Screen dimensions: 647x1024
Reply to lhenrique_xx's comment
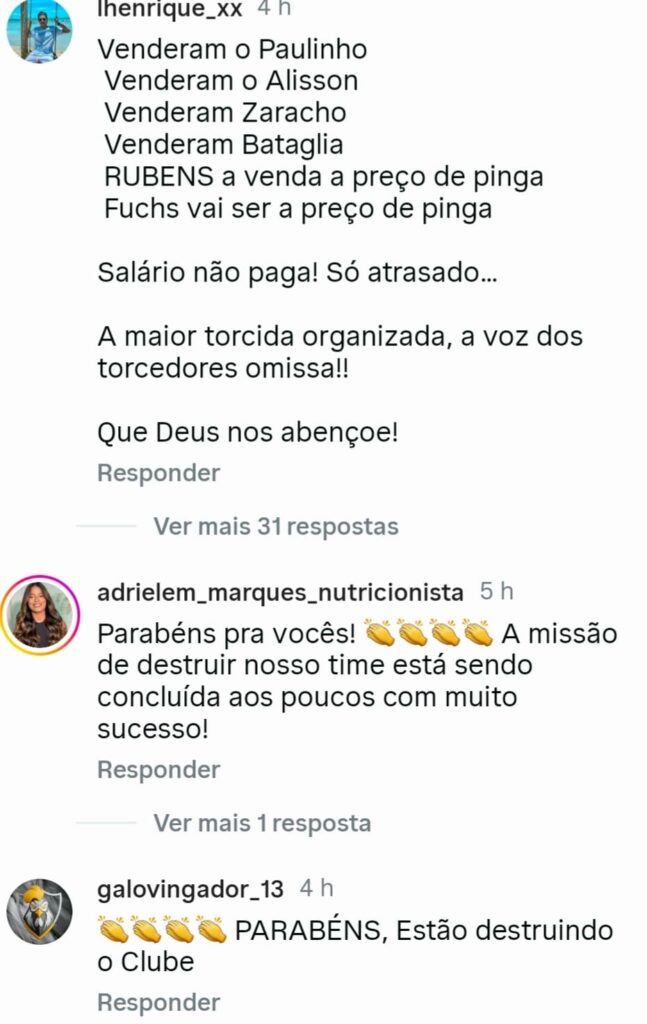pyautogui.click(x=158, y=473)
